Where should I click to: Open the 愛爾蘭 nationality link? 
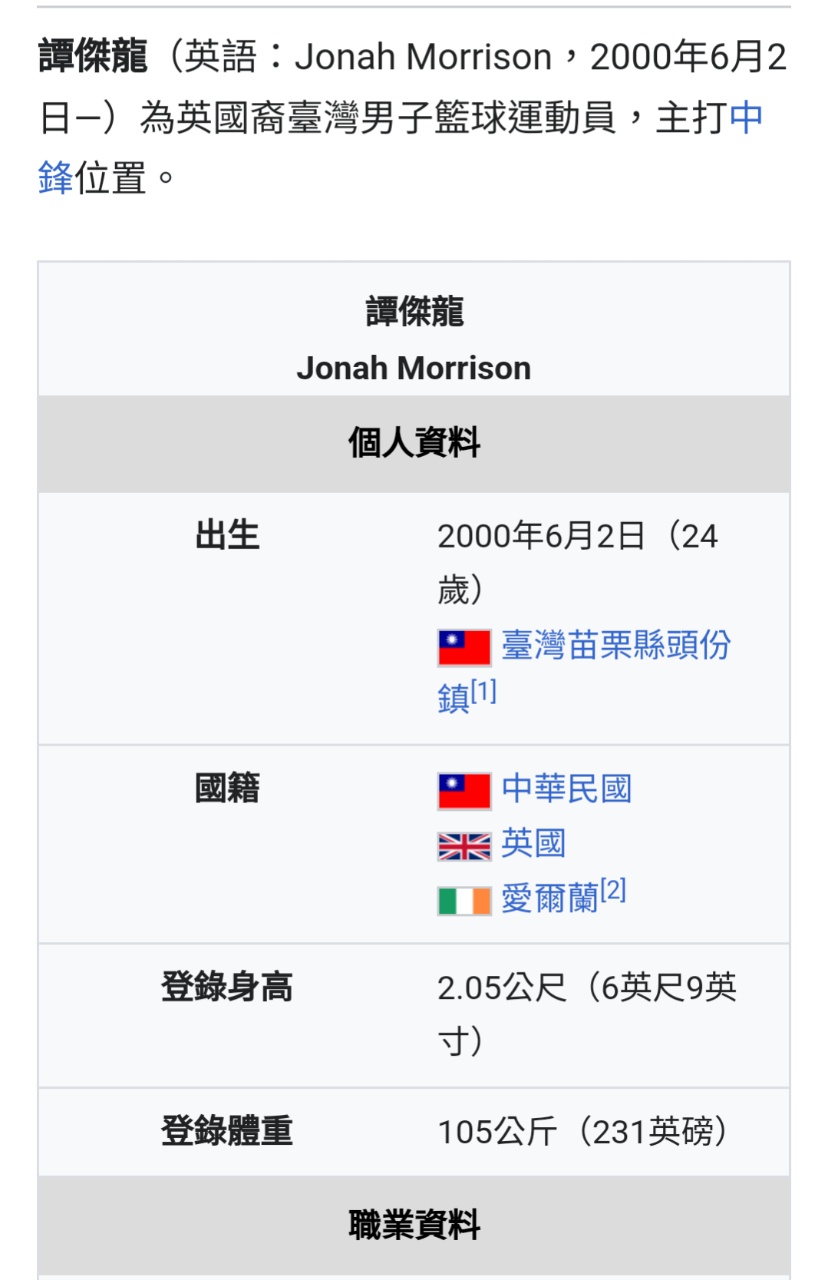pyautogui.click(x=549, y=898)
